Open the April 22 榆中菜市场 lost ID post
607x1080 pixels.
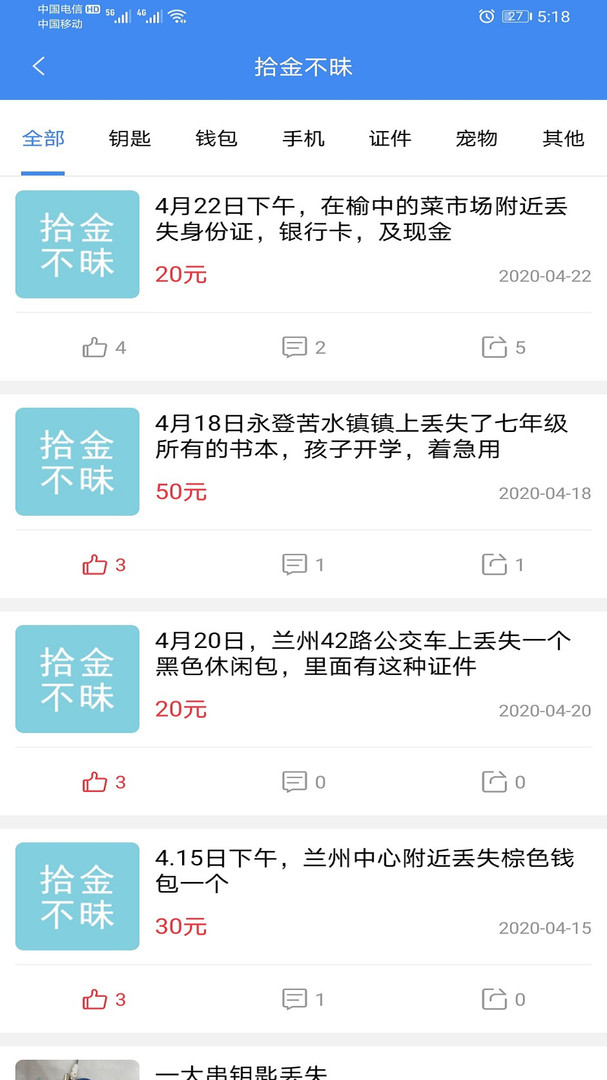tap(303, 245)
